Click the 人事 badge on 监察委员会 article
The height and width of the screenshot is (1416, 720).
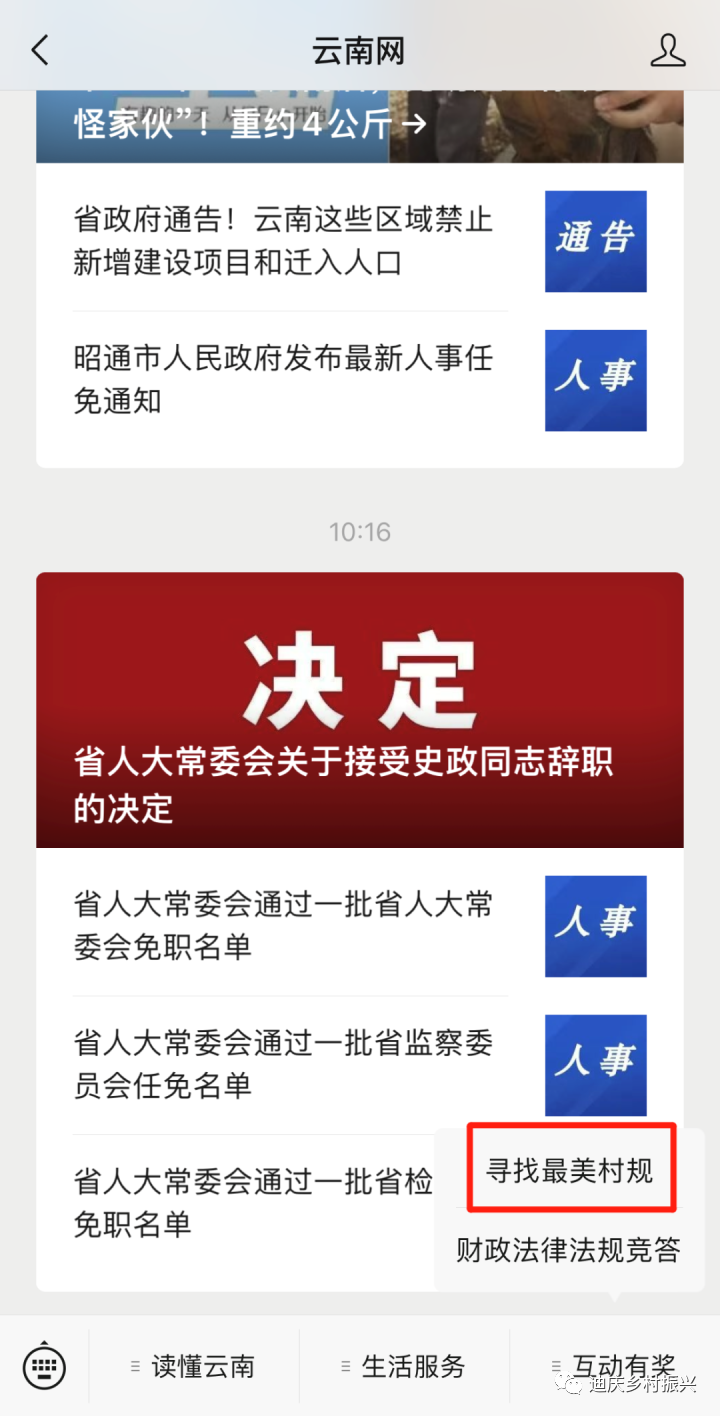pos(595,1064)
